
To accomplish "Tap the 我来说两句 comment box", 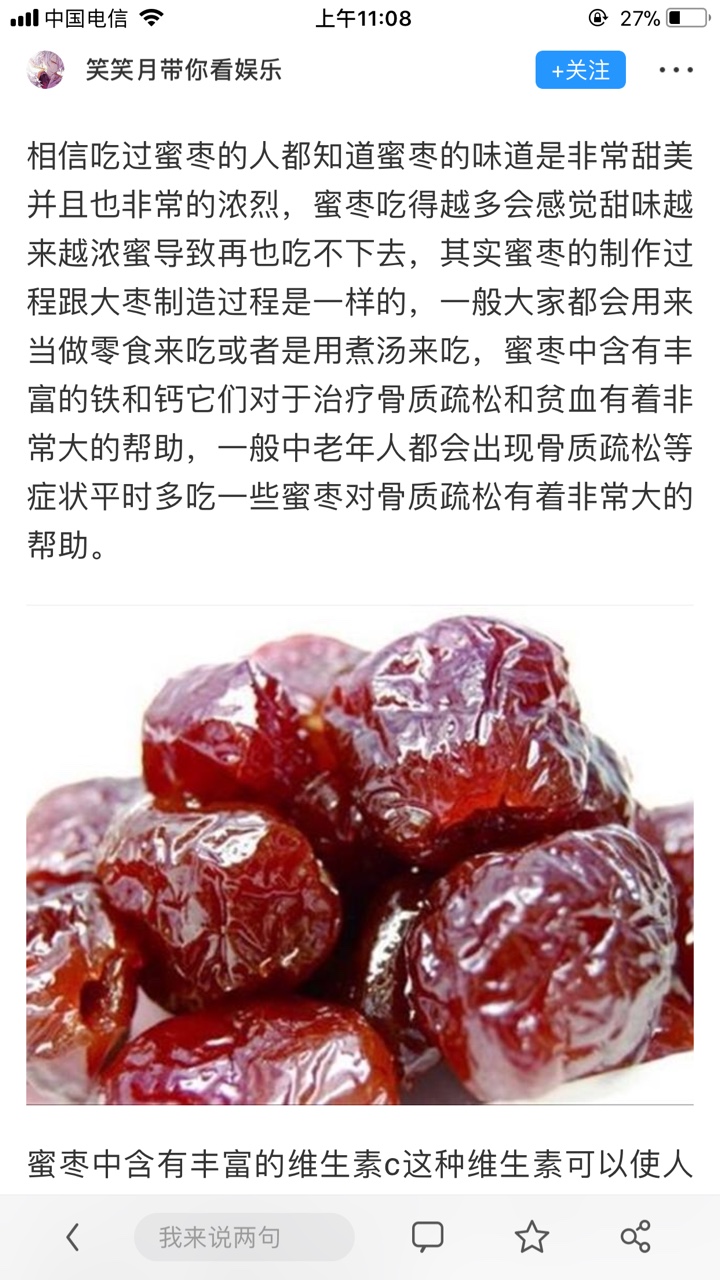I will [x=244, y=1237].
